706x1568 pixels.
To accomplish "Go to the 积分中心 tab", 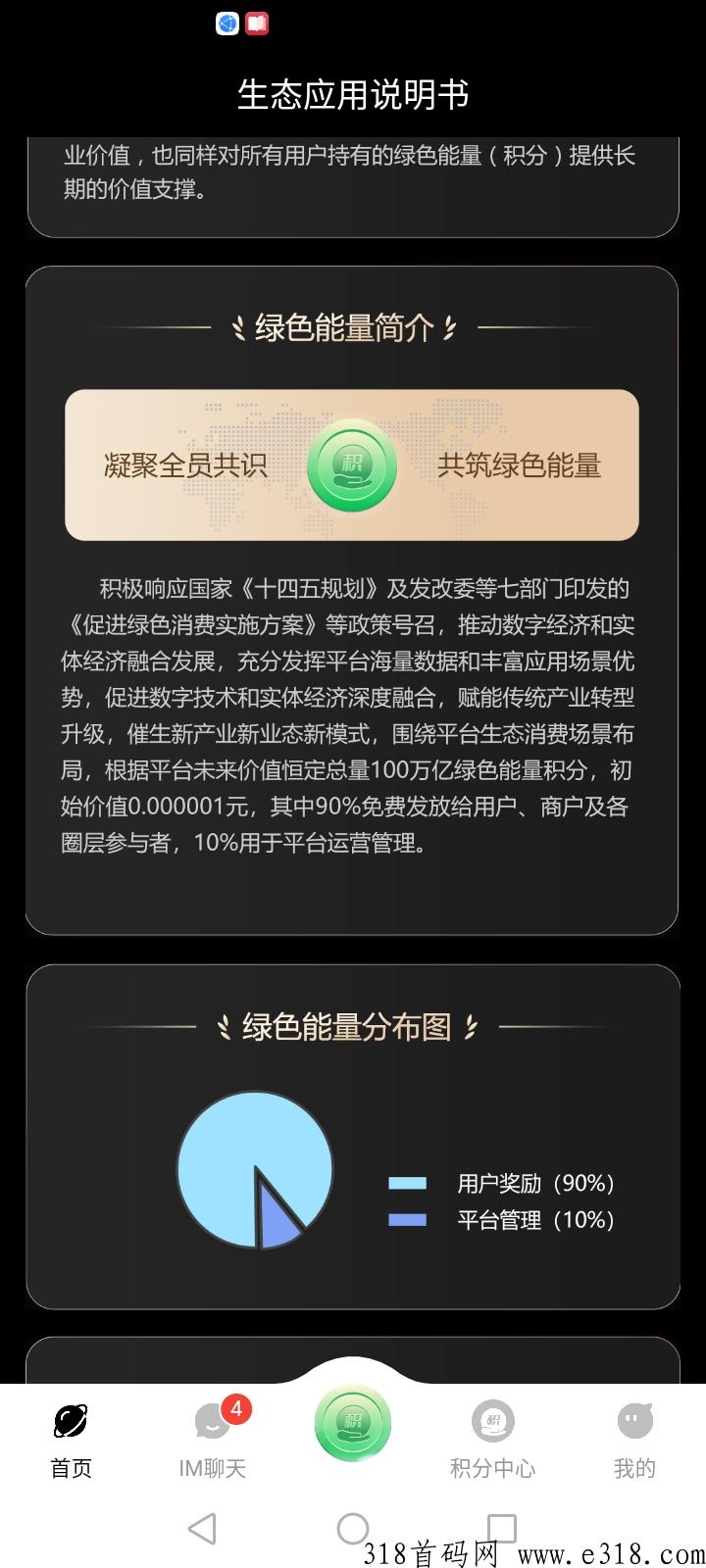I will 492,1439.
